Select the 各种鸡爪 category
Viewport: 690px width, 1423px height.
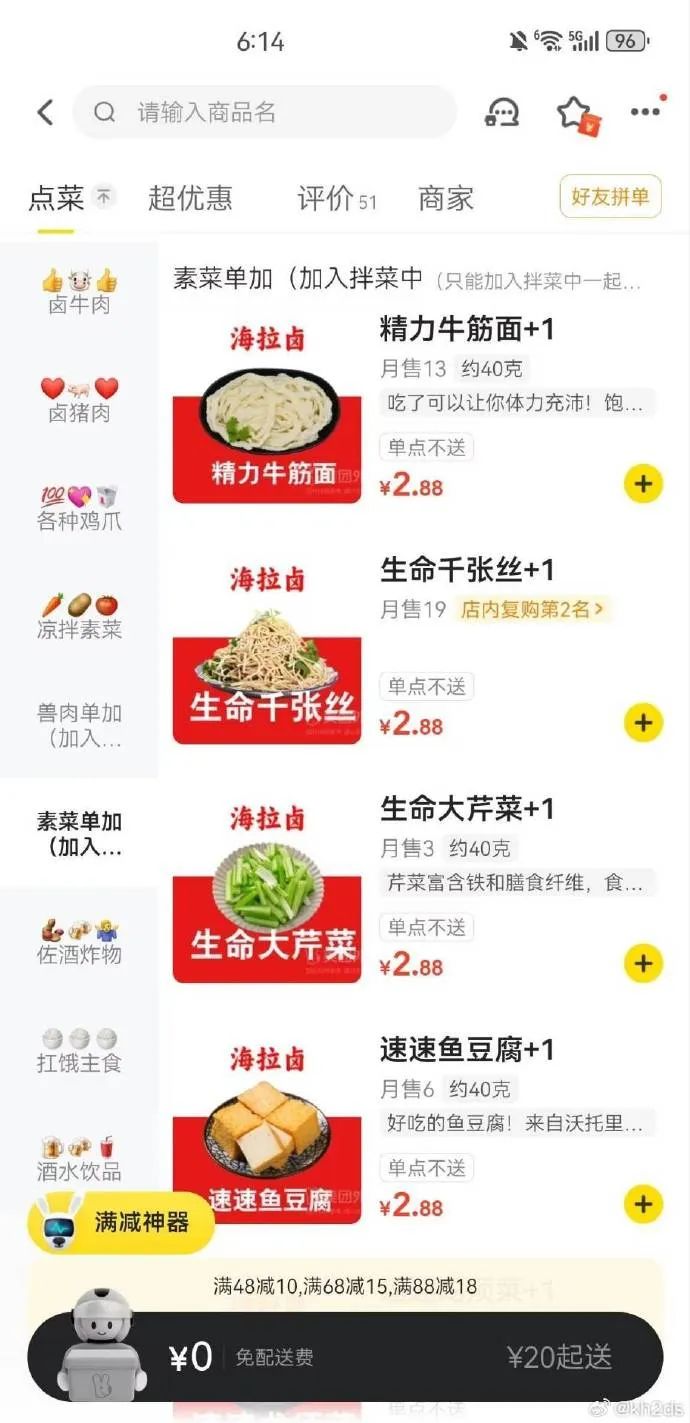coord(79,508)
